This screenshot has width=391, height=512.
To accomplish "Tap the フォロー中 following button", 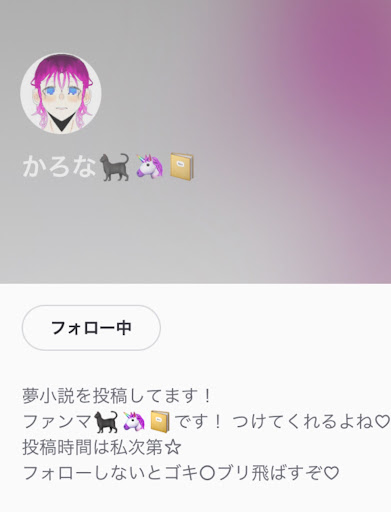I will click(91, 328).
